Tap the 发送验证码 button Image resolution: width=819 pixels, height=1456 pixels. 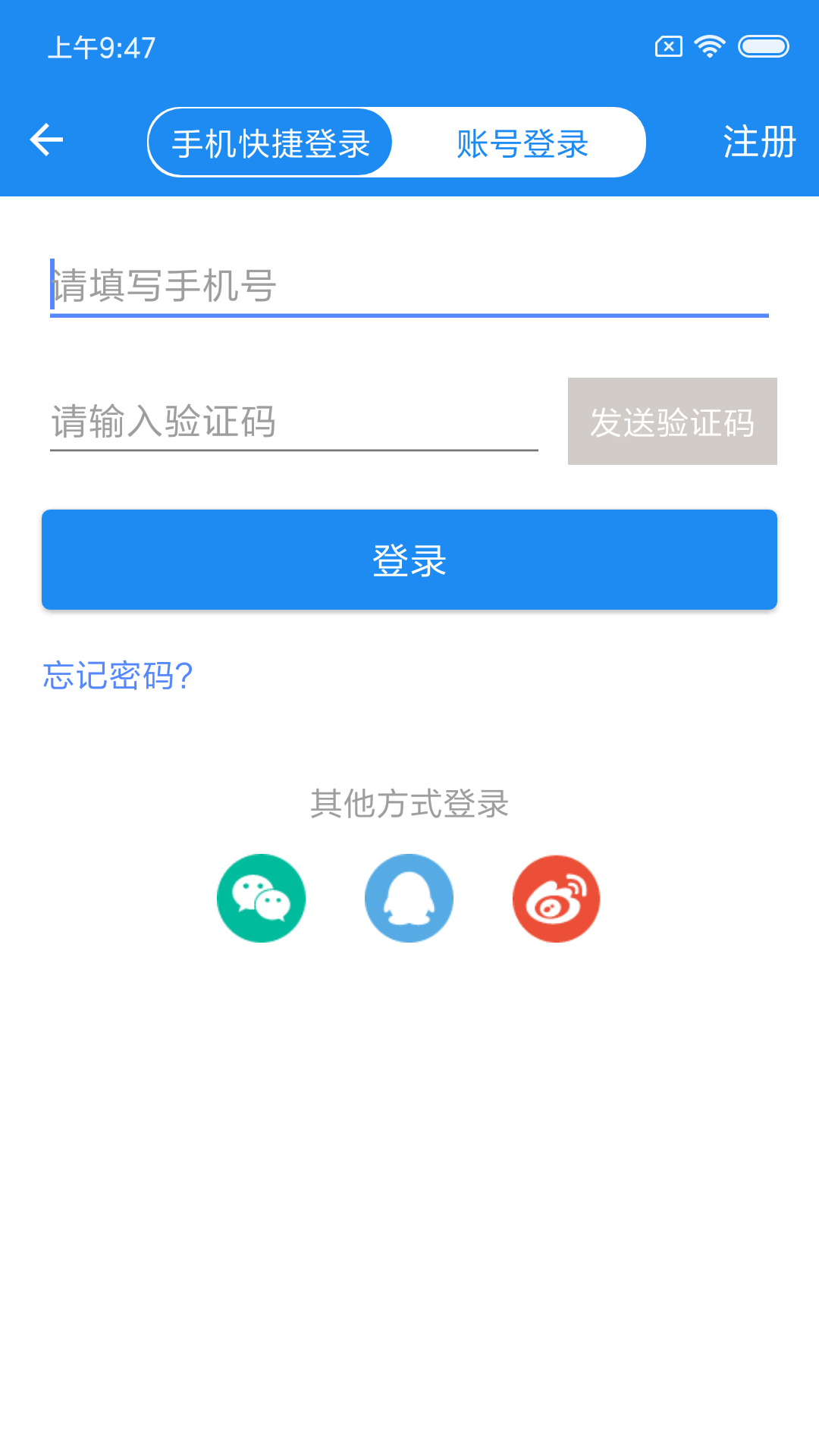(x=673, y=422)
